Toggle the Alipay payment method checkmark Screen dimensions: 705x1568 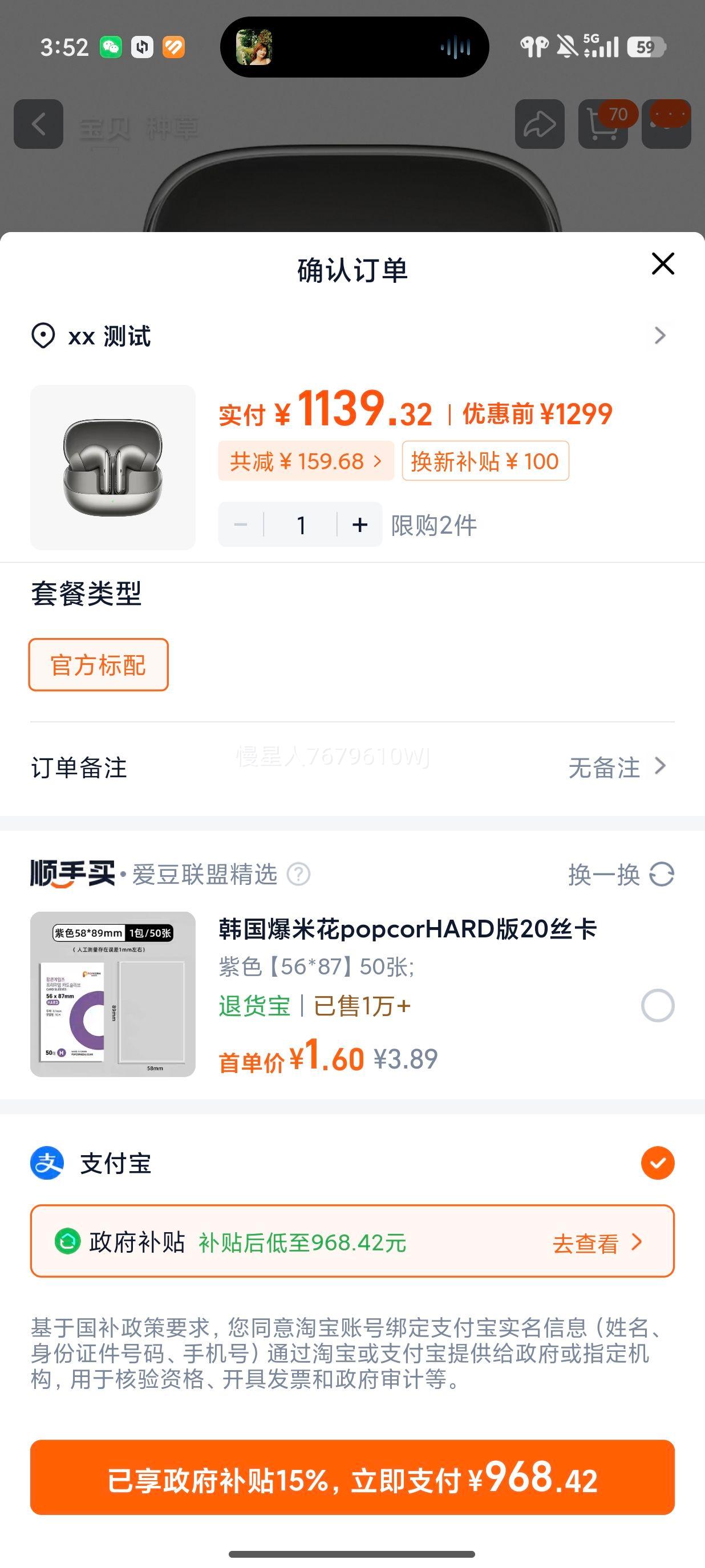(657, 1163)
